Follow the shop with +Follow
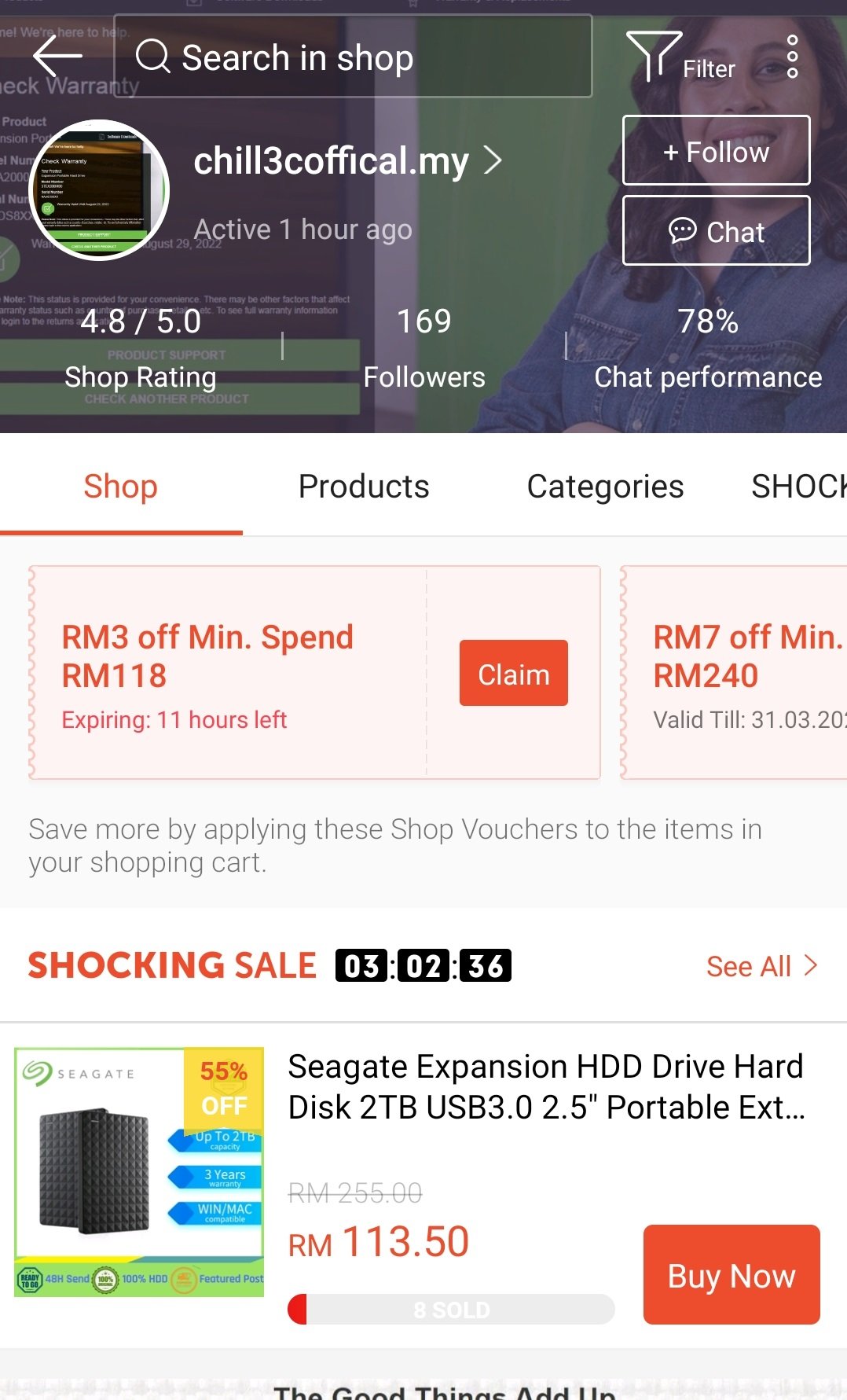 pyautogui.click(x=716, y=150)
